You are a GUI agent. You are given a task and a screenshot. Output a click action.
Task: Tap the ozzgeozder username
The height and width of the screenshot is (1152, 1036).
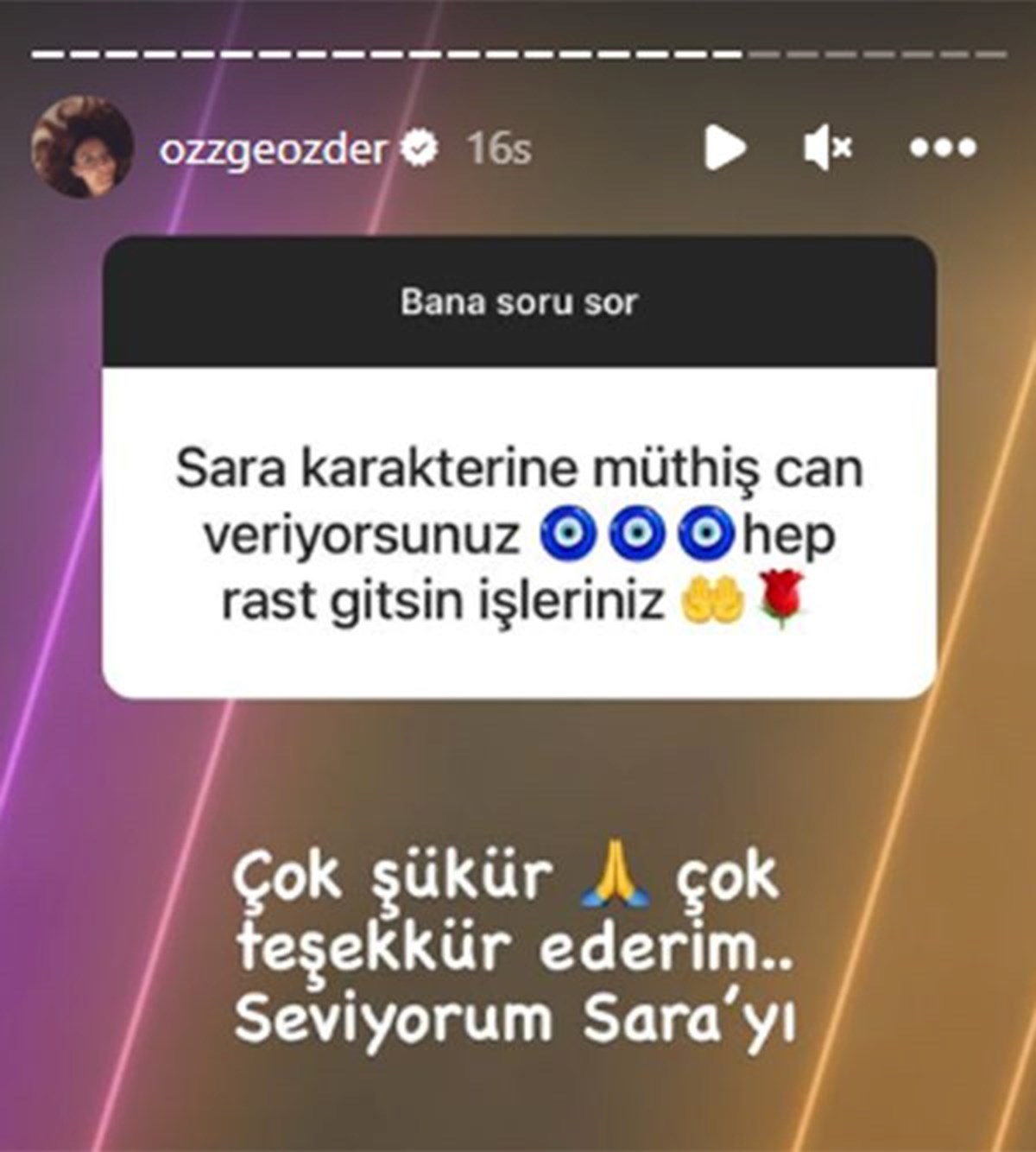tap(273, 149)
